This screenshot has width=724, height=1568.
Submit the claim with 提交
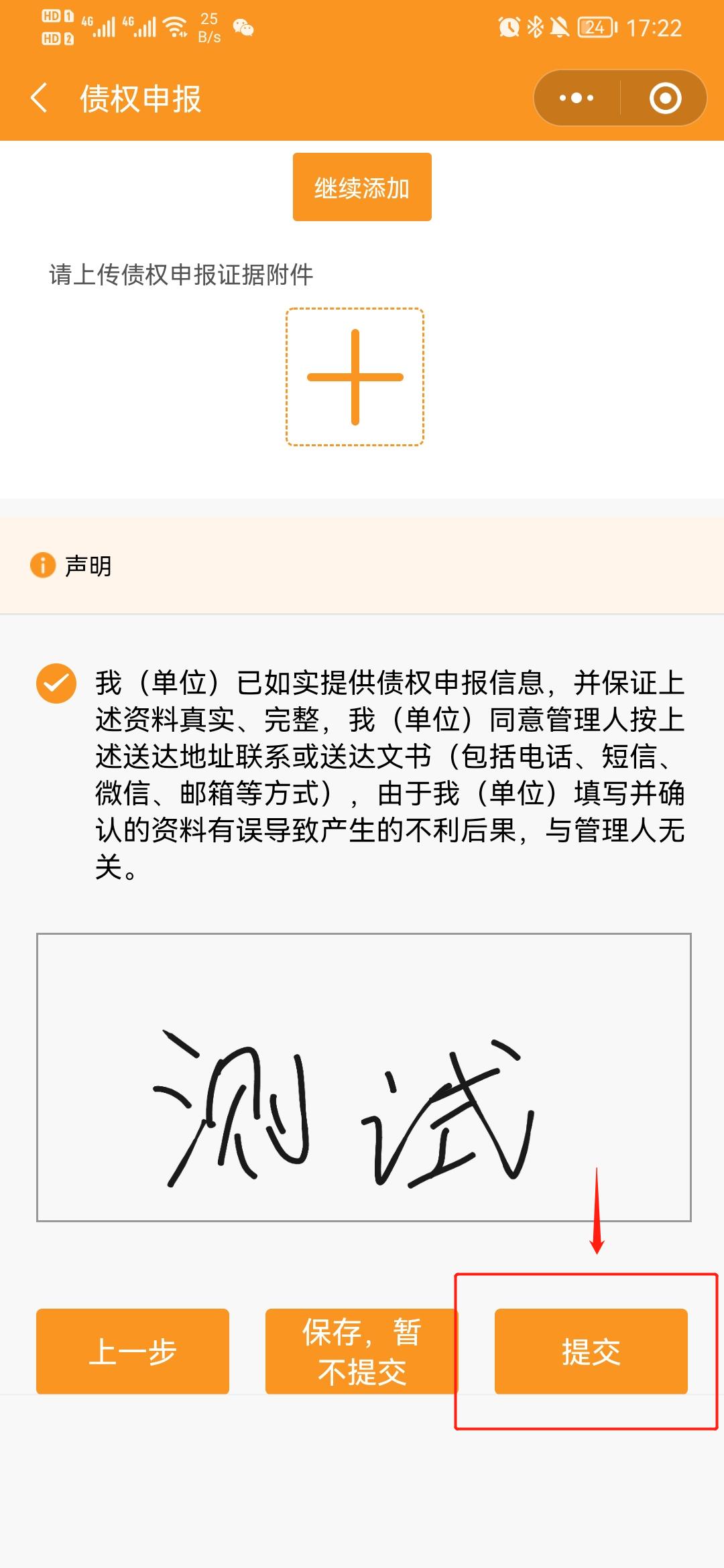click(x=591, y=1351)
